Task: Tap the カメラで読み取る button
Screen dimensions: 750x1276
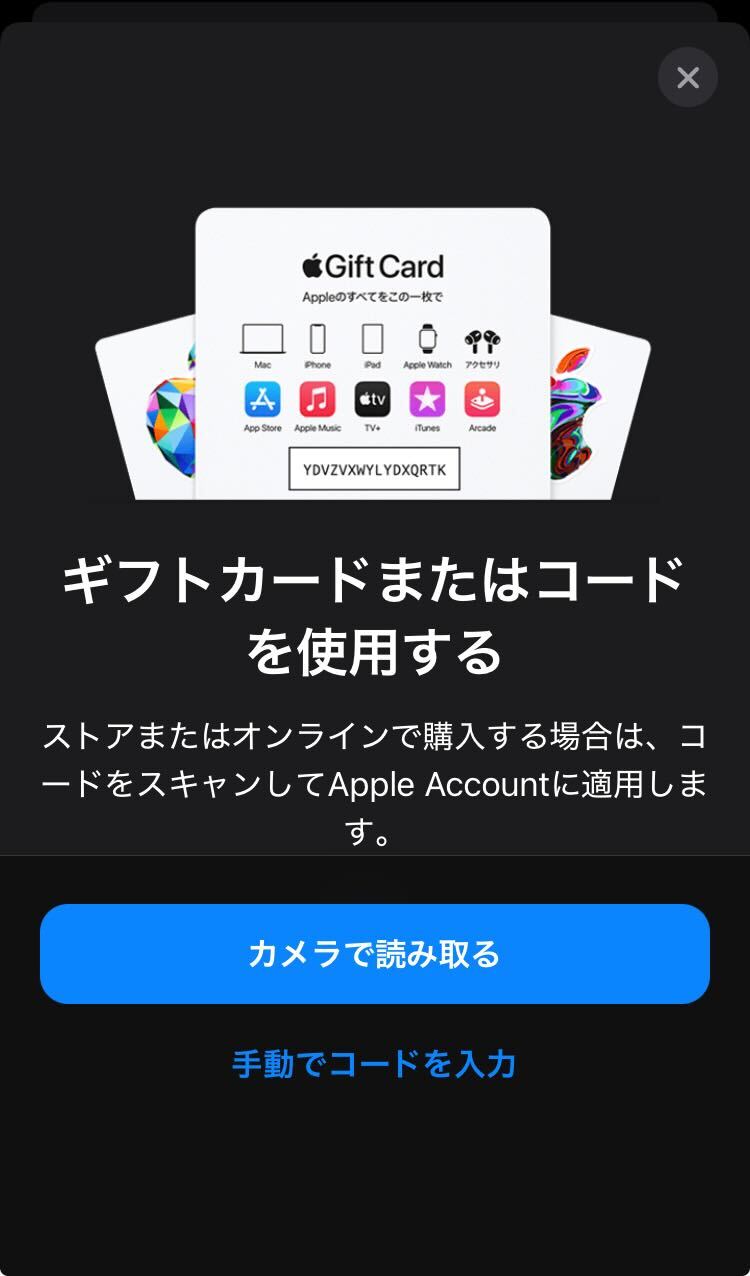Action: [374, 953]
